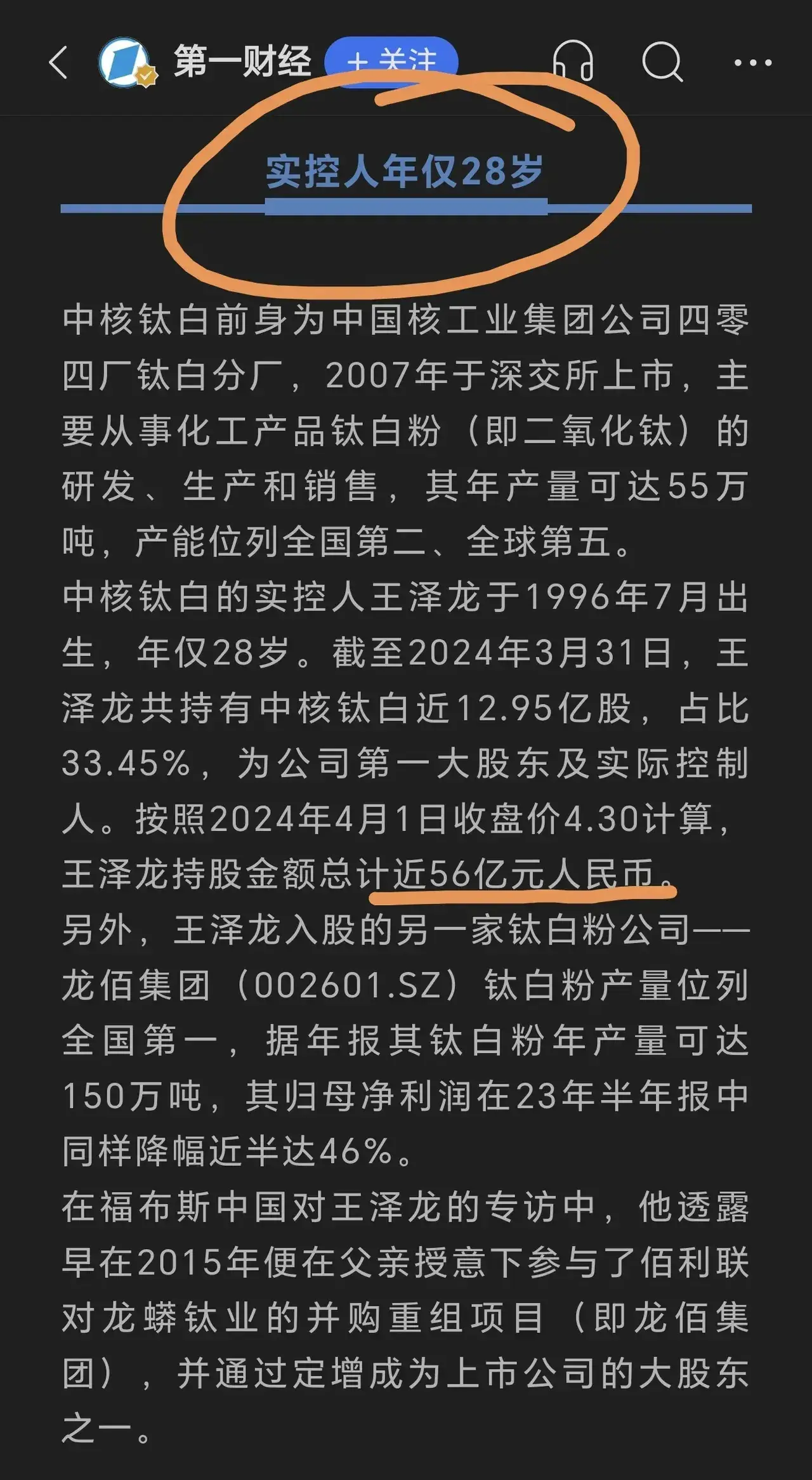Open search with the magnifier icon
812x1480 pixels.
pos(662,63)
